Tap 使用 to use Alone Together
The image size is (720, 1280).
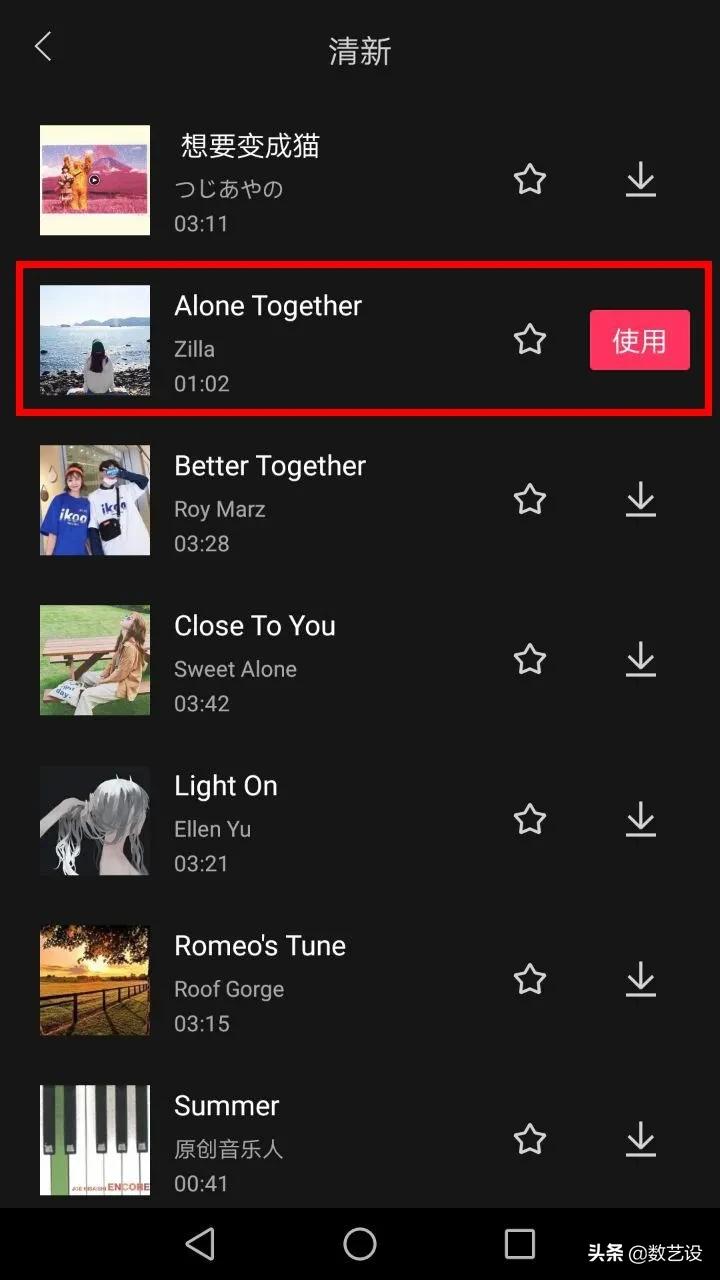point(639,340)
